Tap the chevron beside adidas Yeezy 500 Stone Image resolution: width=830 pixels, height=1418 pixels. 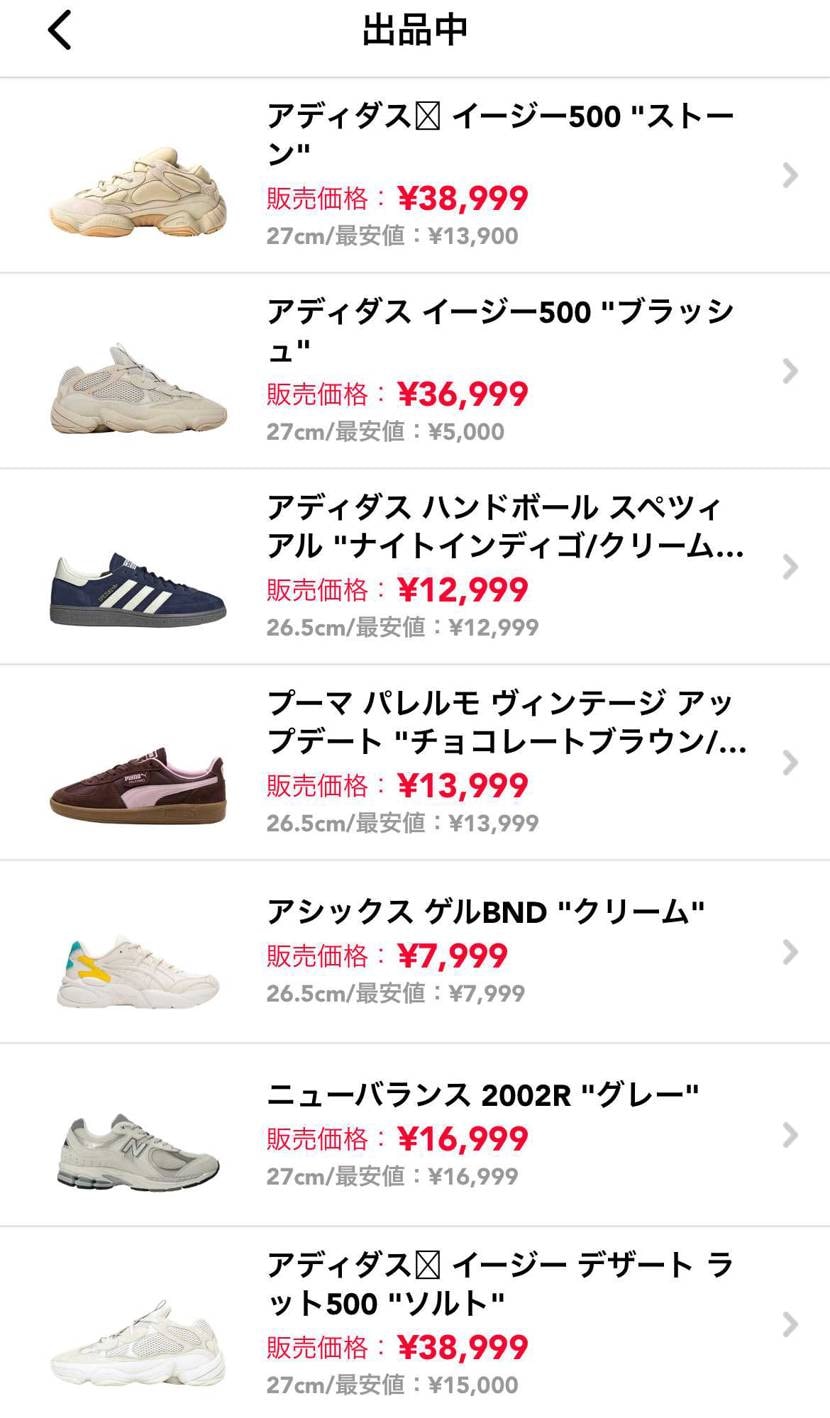pyautogui.click(x=790, y=176)
